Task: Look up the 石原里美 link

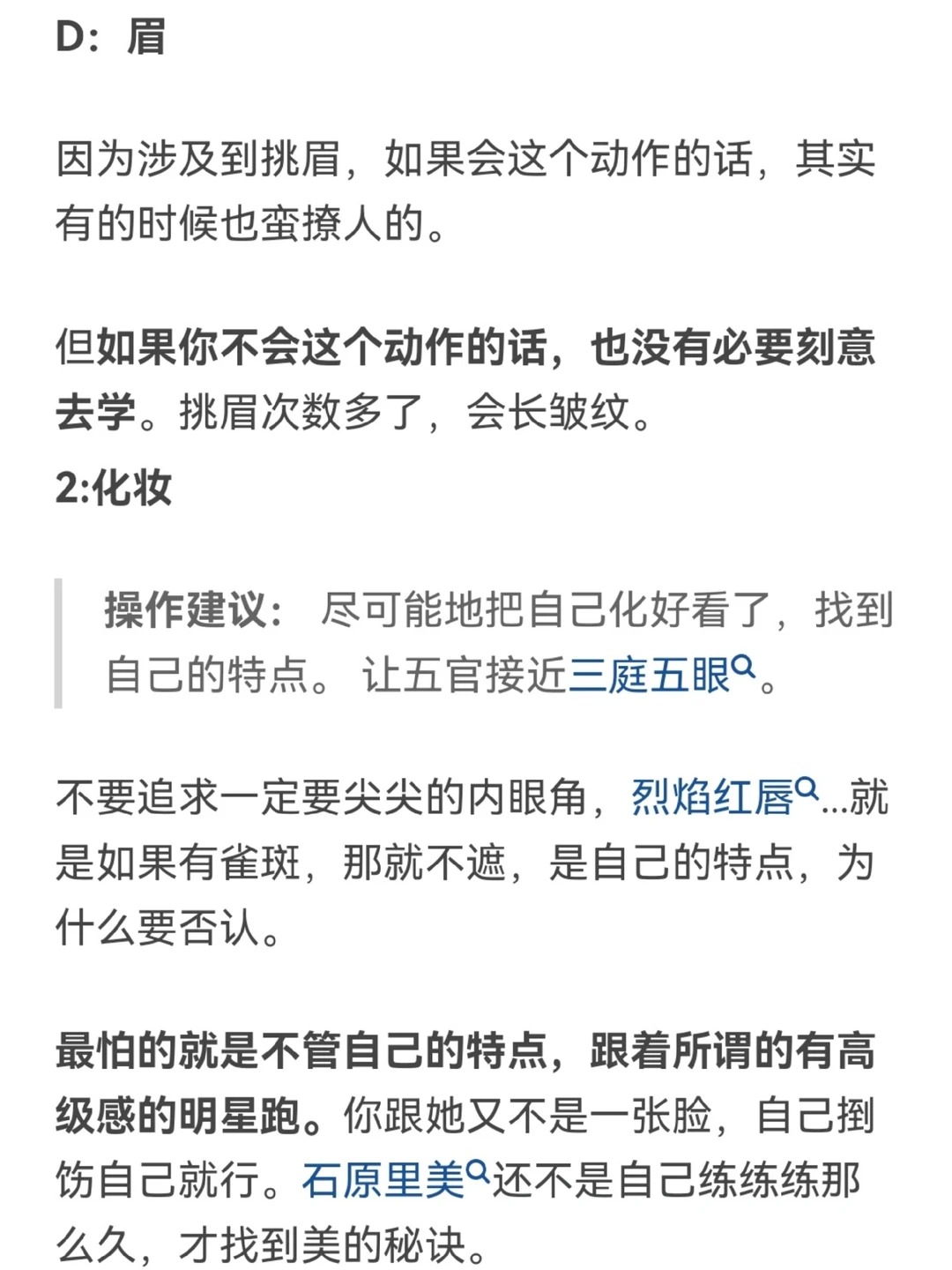Action: pyautogui.click(x=392, y=1181)
